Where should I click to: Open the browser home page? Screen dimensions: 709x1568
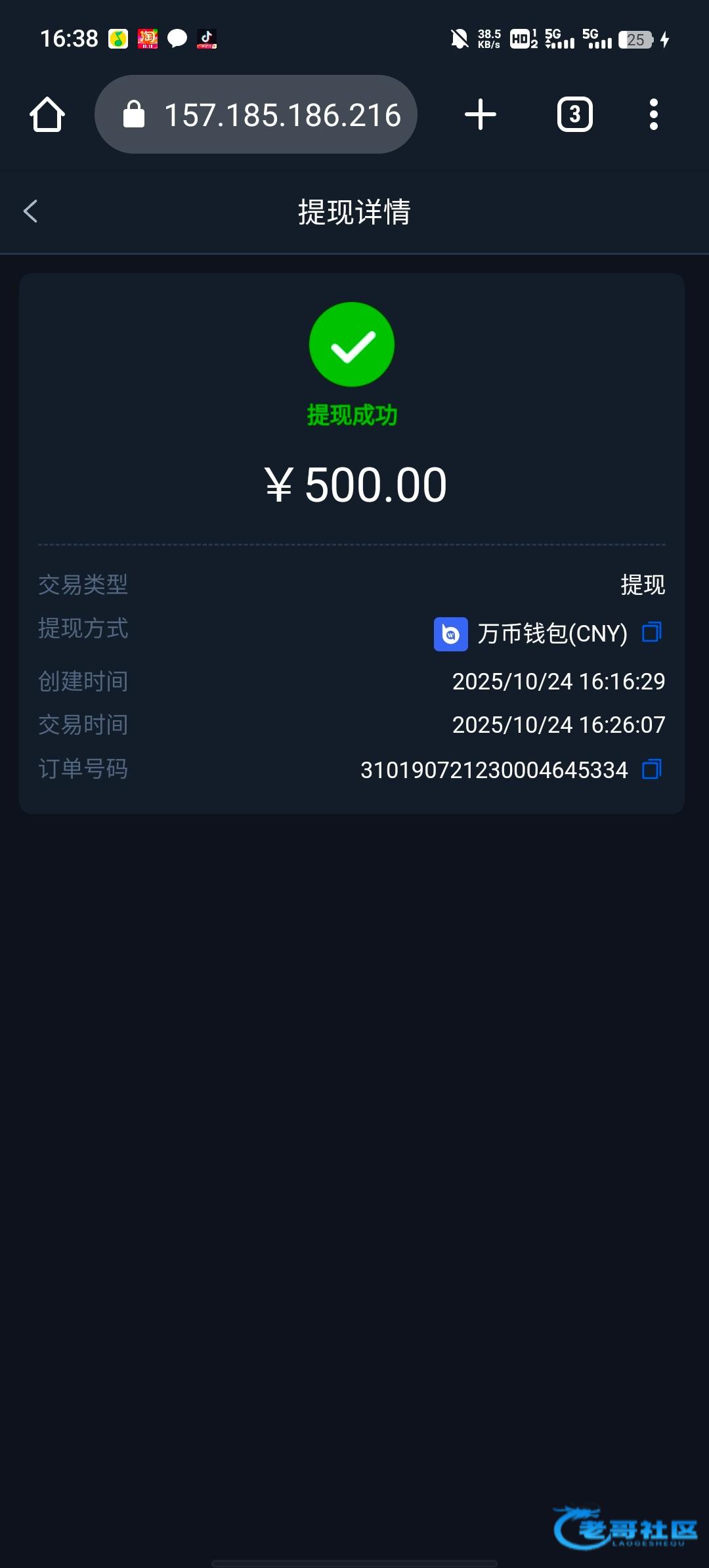click(x=47, y=115)
